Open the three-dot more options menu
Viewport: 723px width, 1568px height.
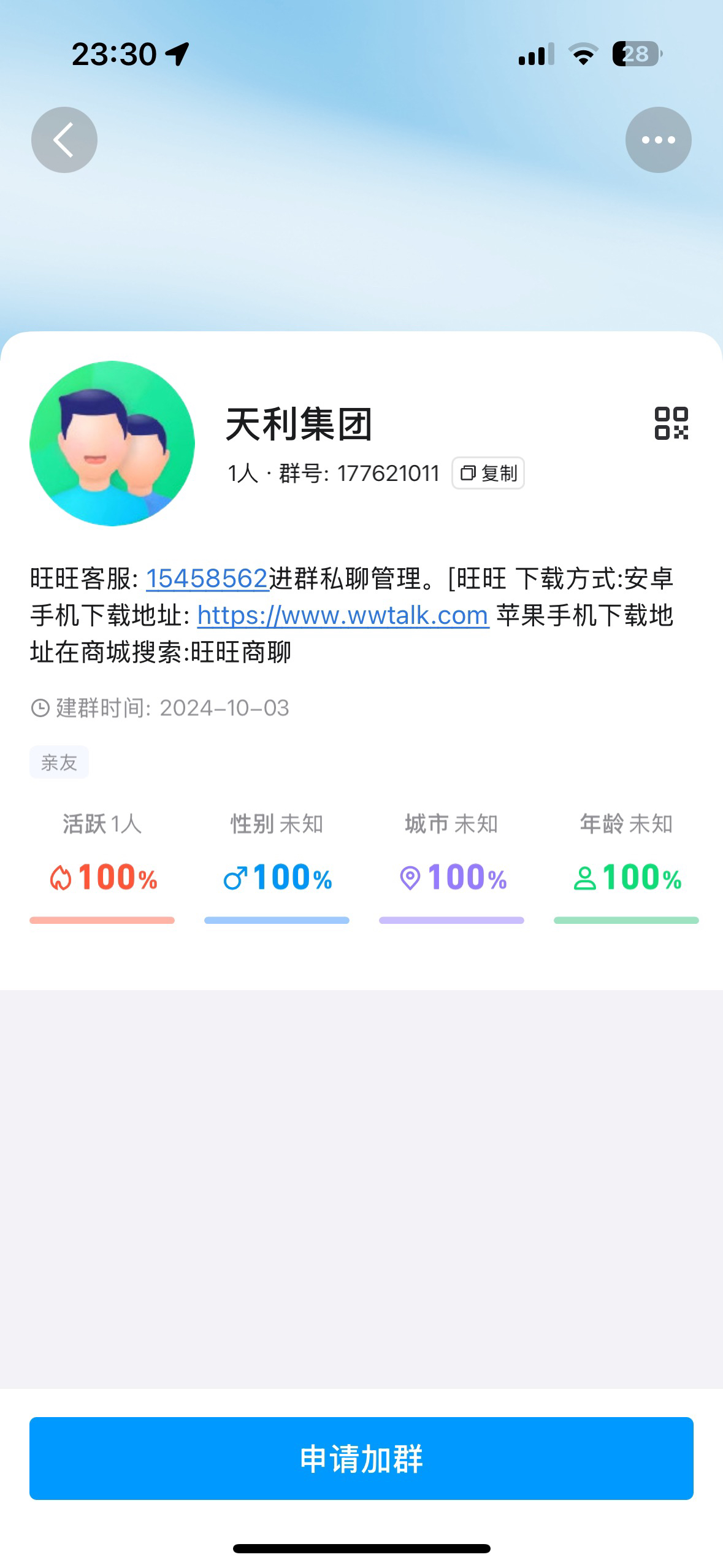click(658, 140)
